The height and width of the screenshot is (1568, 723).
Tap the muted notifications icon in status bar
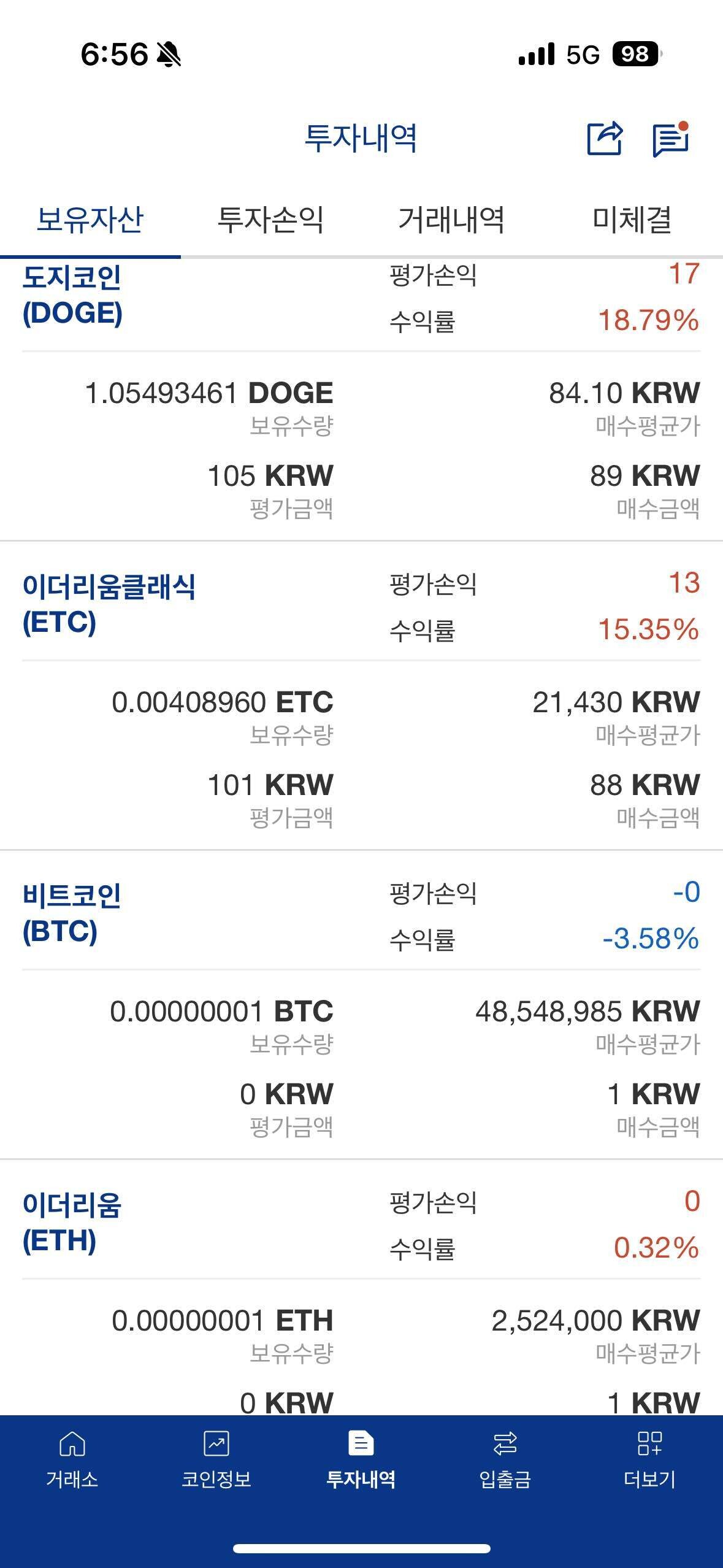[167, 54]
